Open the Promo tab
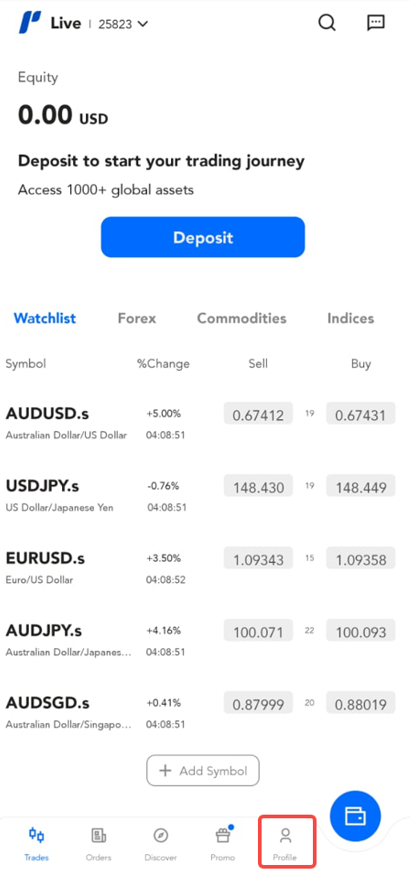This screenshot has height=871, width=410. [223, 844]
